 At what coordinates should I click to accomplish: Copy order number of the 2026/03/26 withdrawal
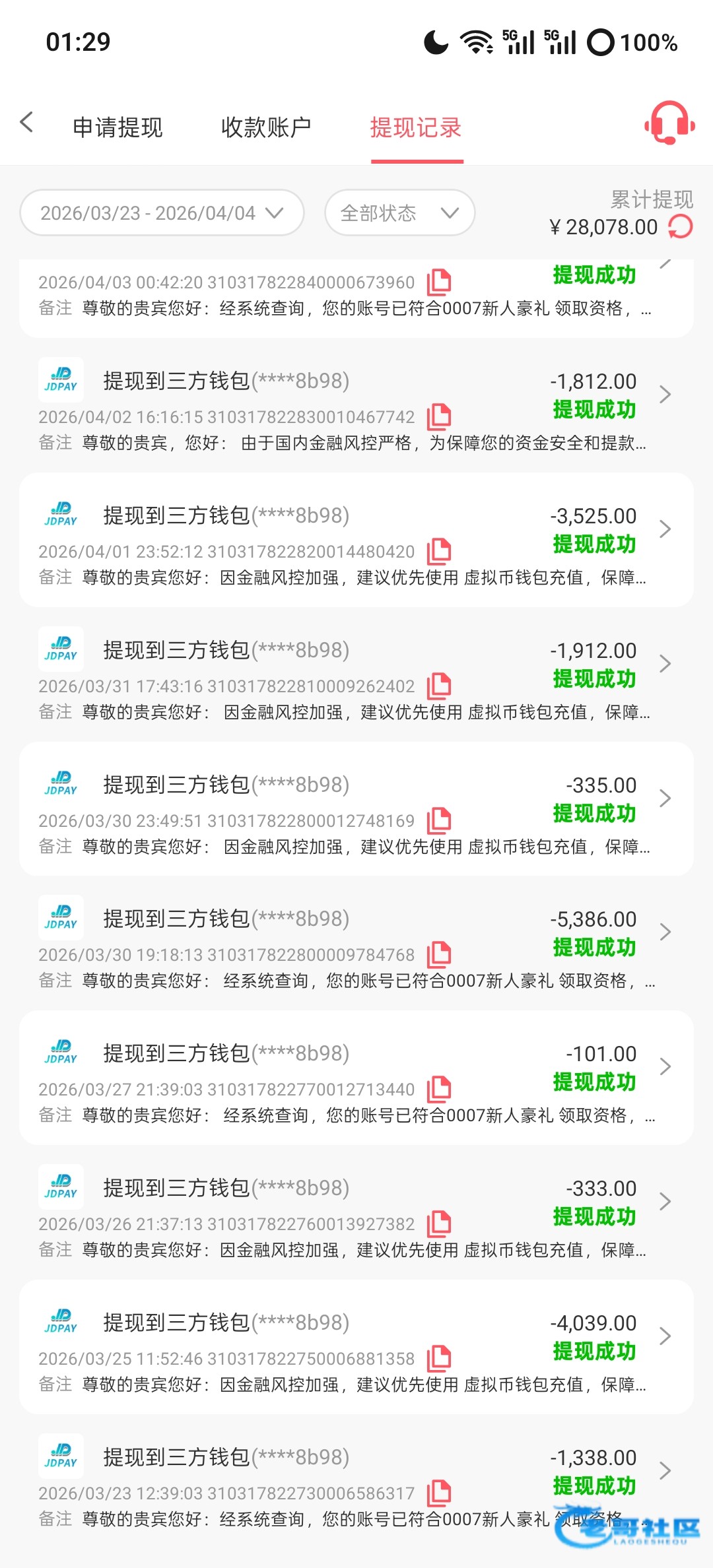pos(439,1224)
